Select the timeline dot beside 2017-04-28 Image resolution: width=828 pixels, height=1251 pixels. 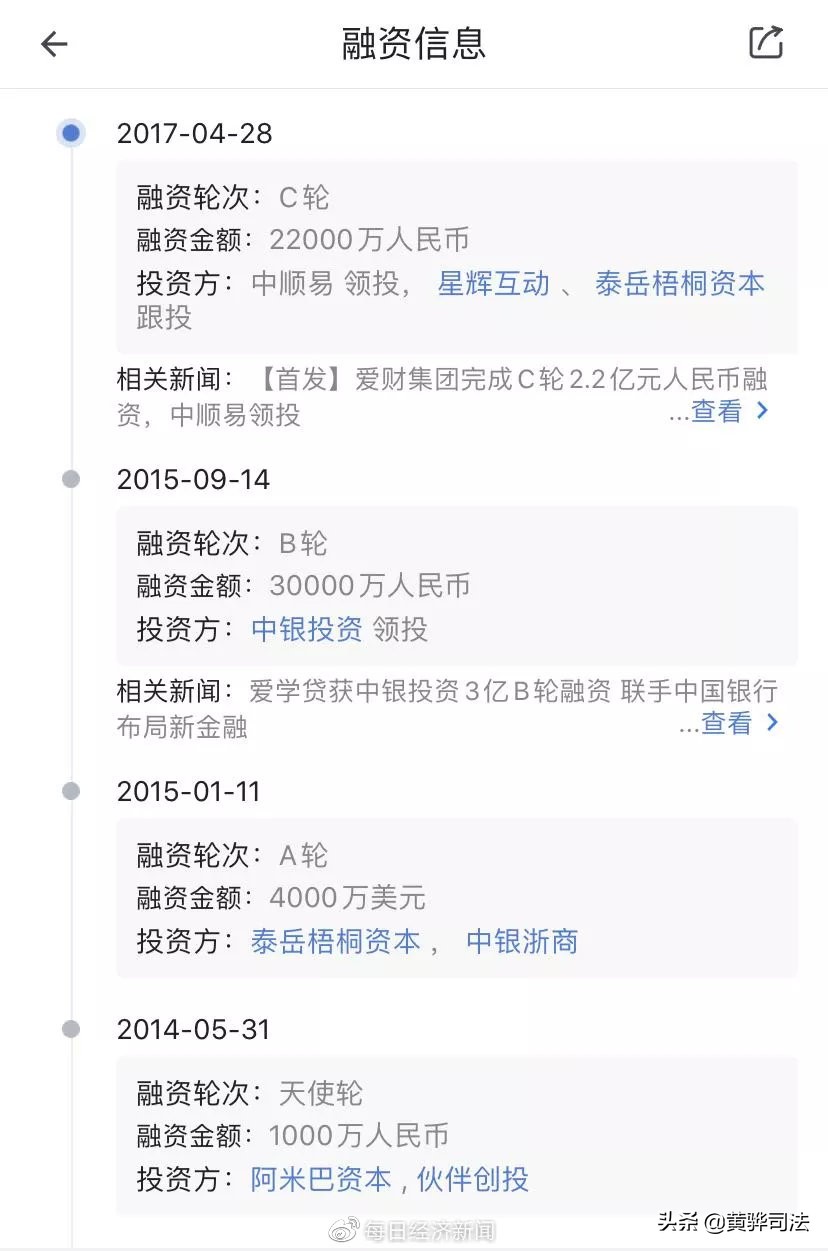(70, 133)
